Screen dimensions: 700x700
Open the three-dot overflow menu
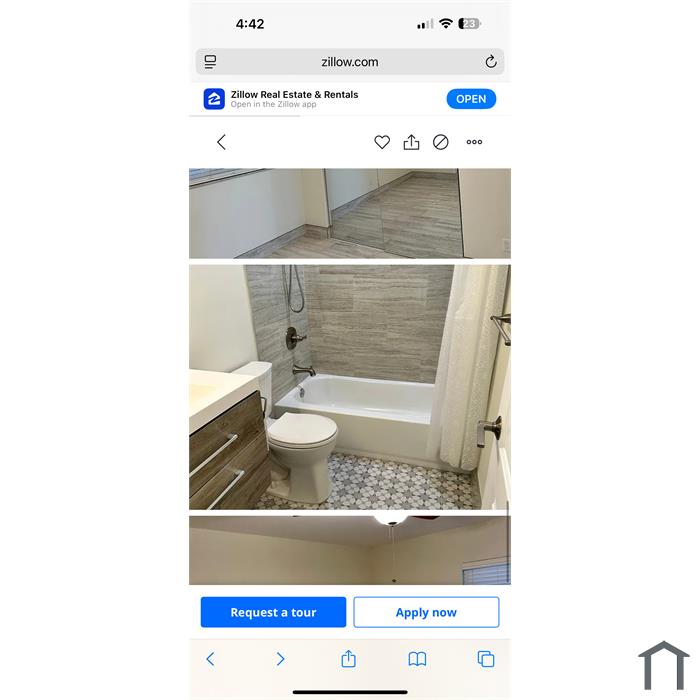pos(474,142)
